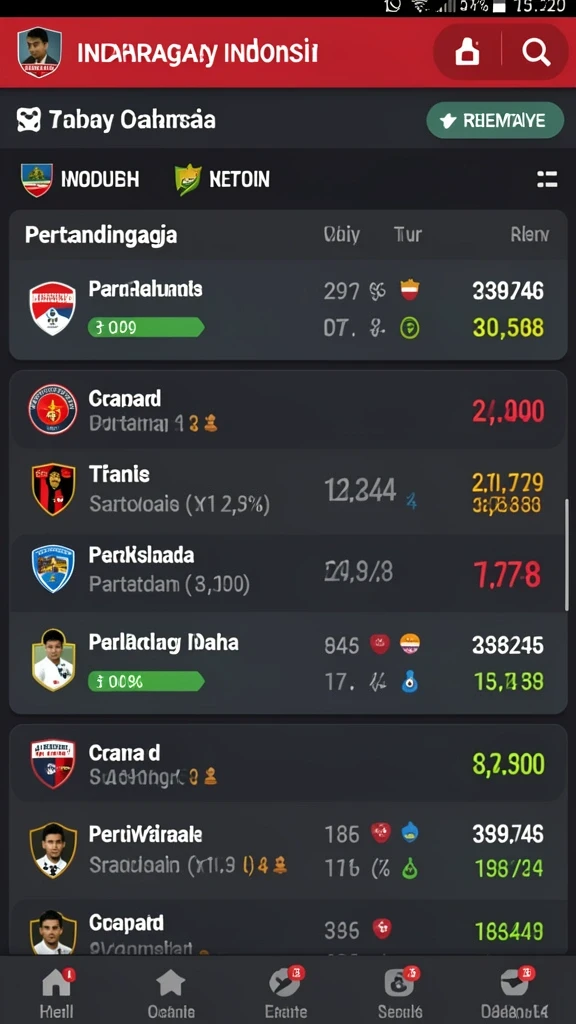Open the PenKslaada row
Viewport: 576px width, 1024px height.
point(288,572)
